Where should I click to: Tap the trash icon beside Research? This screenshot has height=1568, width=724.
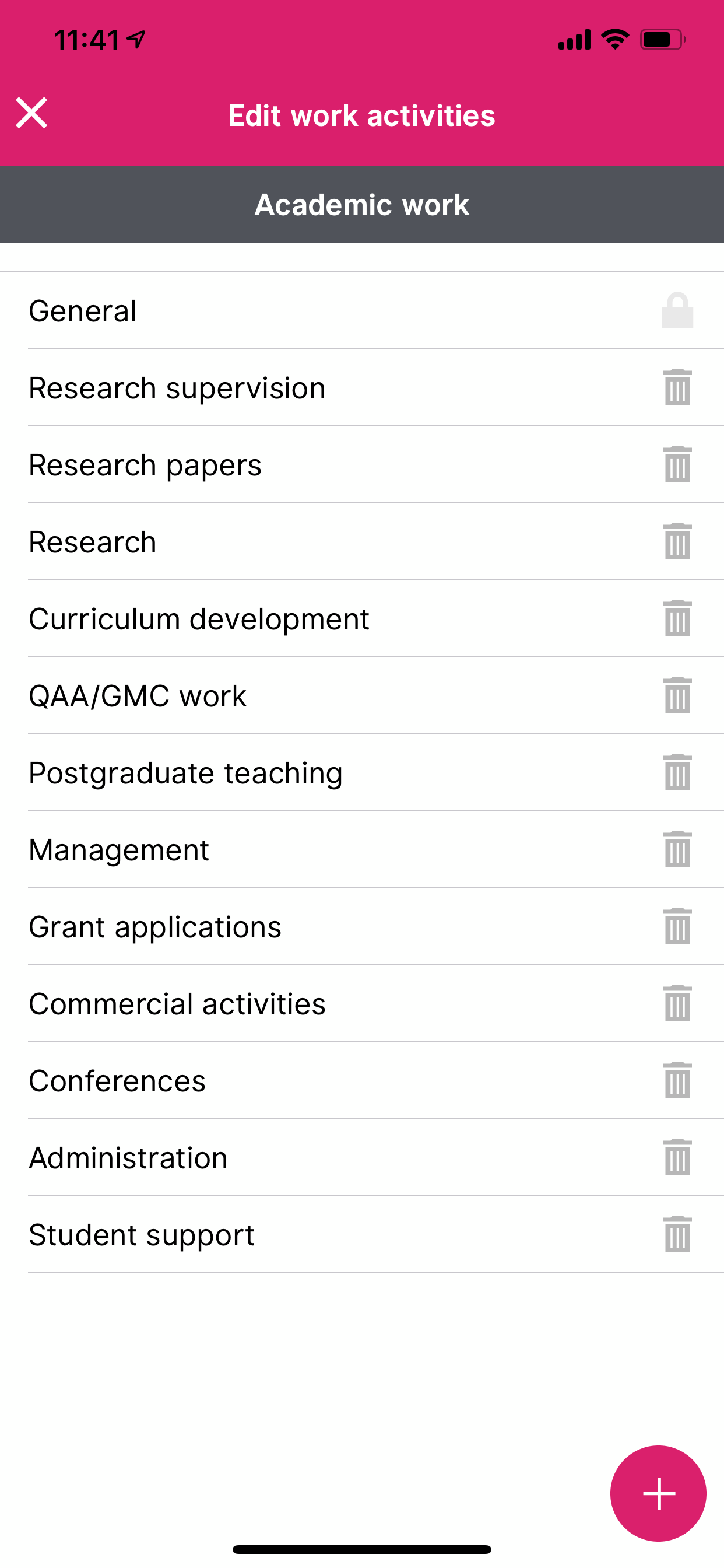[x=677, y=541]
